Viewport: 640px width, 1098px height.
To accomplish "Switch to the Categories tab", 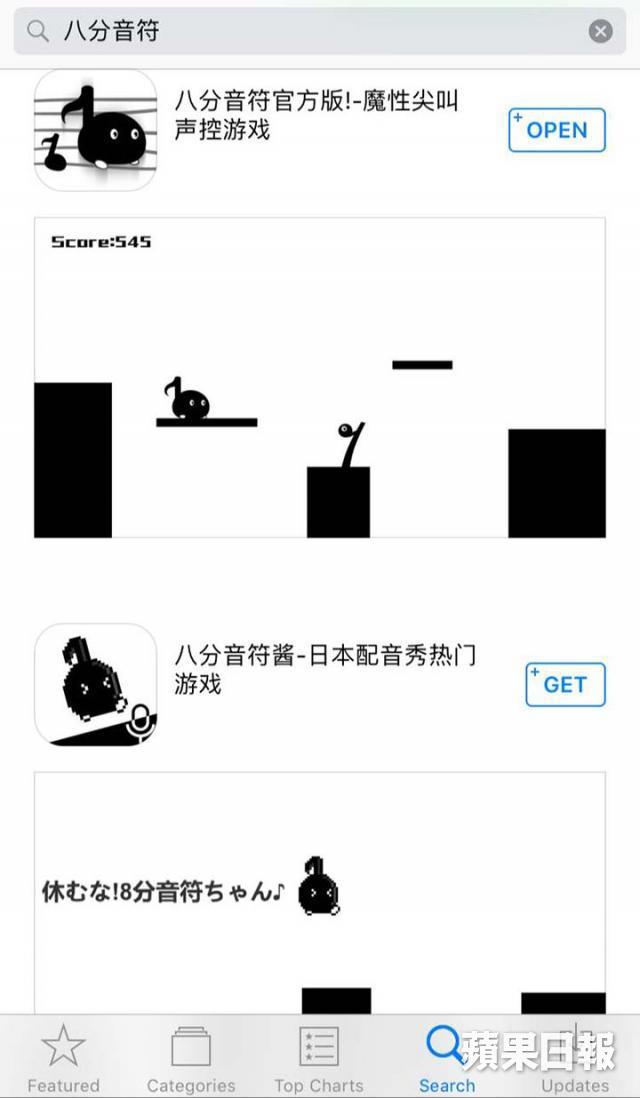I will point(191,1058).
